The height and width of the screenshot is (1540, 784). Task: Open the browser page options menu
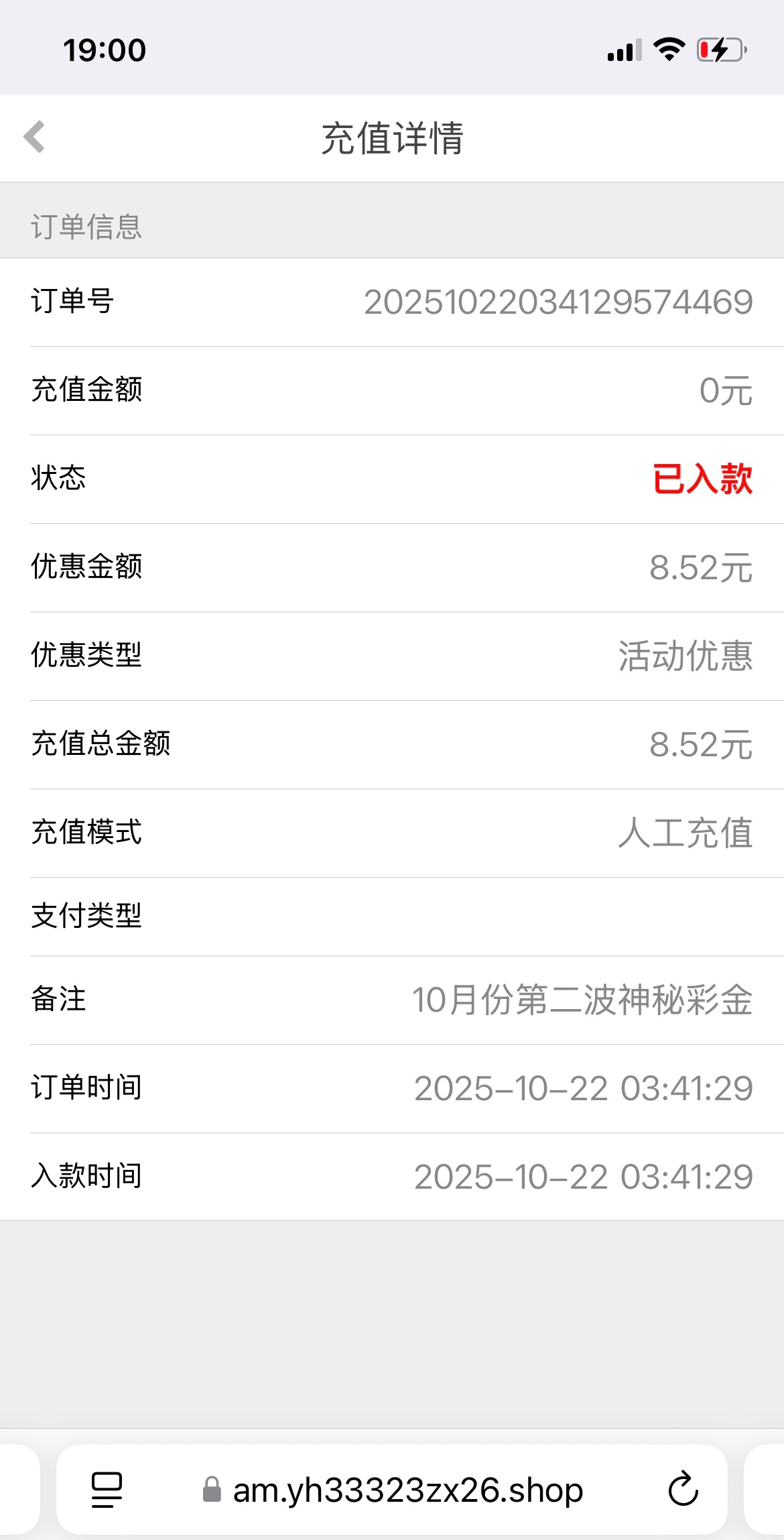coord(107,1490)
